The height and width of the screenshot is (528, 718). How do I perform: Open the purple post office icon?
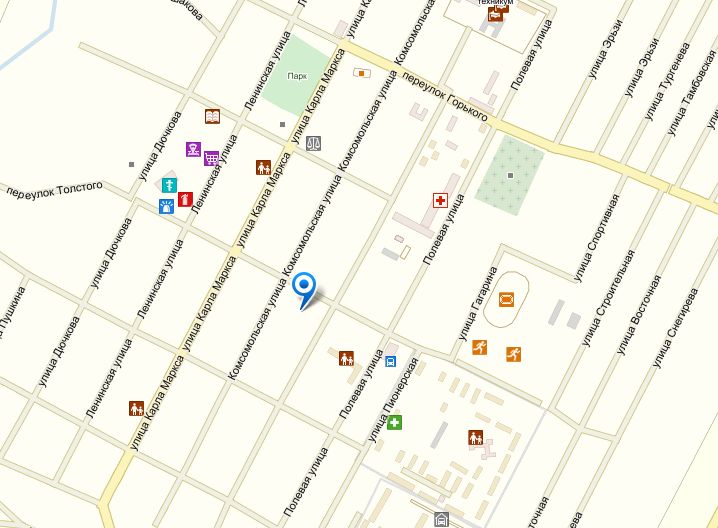[193, 149]
